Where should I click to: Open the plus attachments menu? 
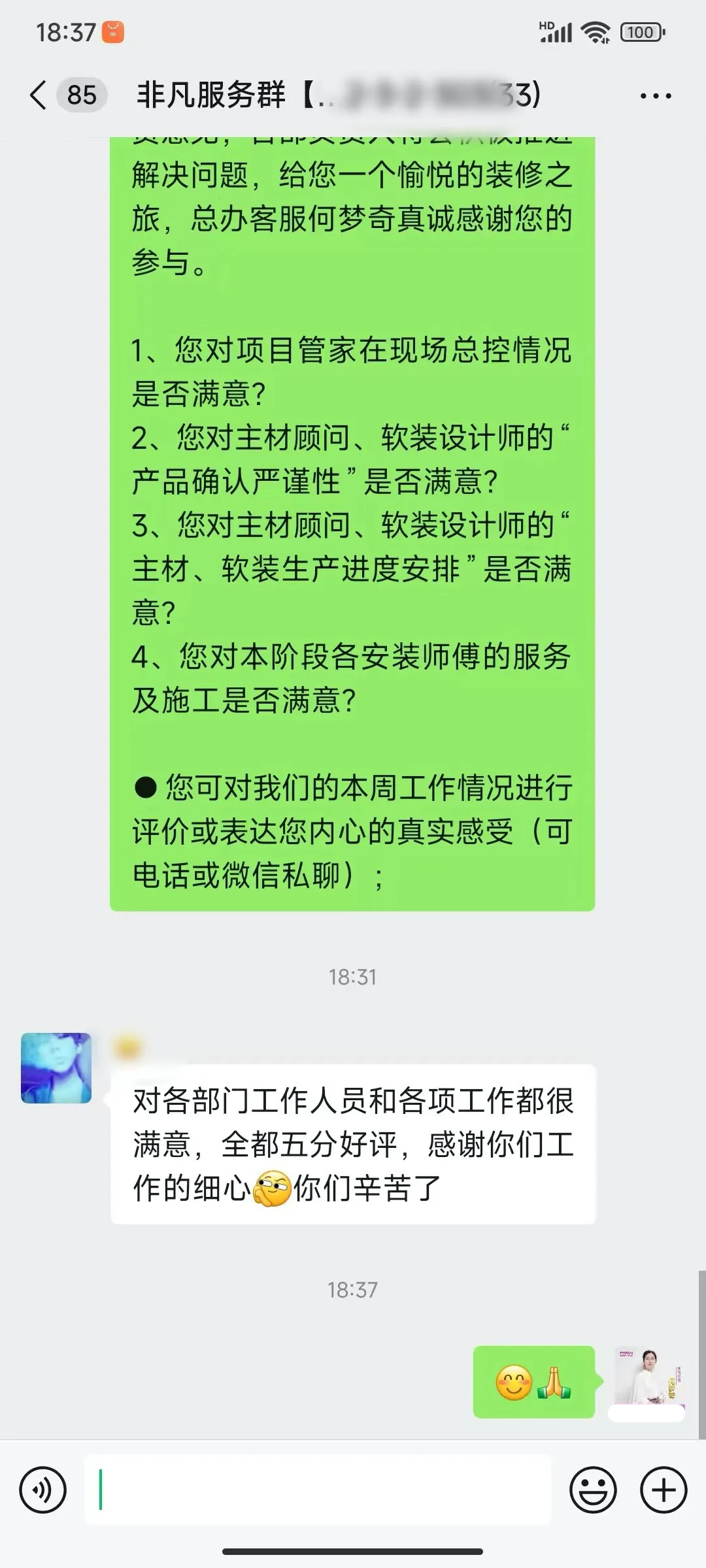[664, 1490]
